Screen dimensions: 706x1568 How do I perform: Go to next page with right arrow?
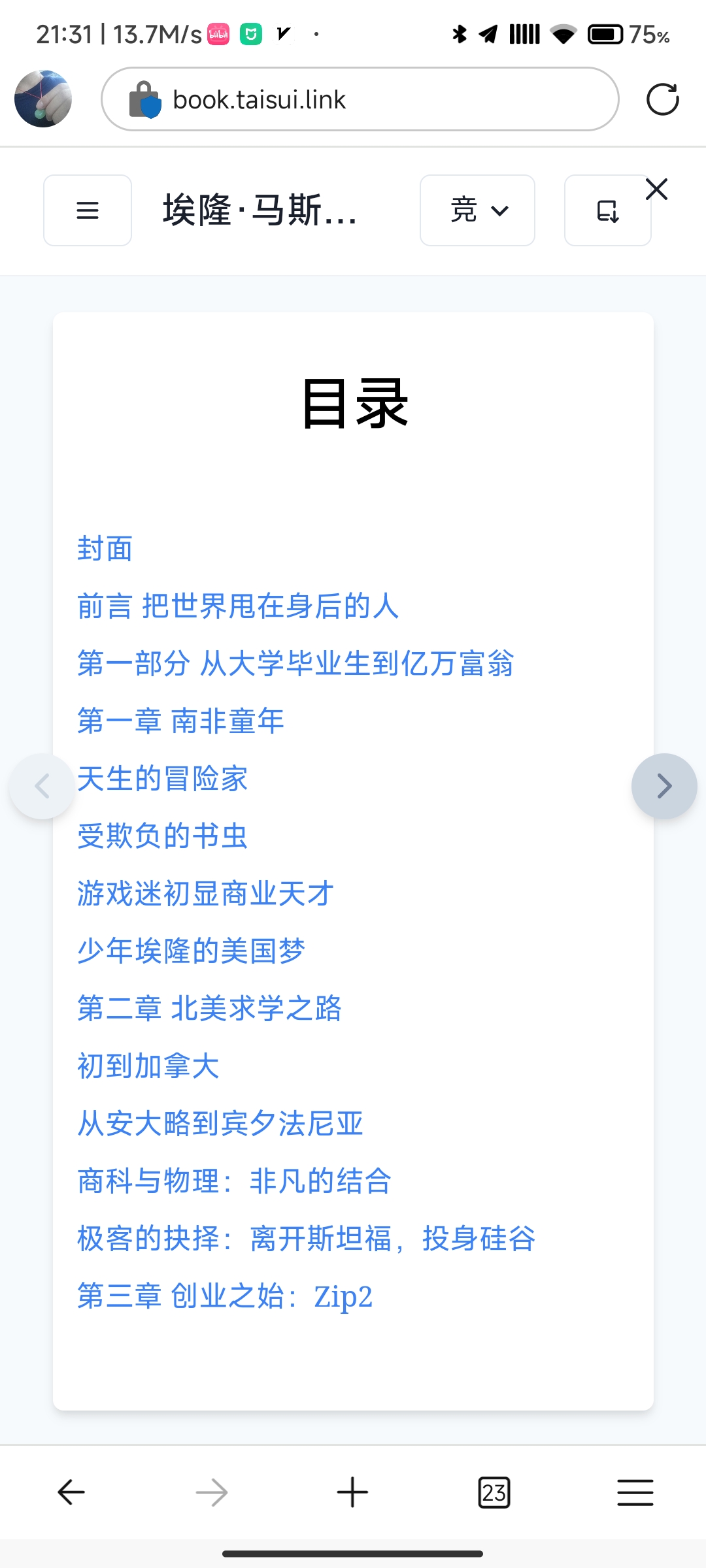pos(664,786)
